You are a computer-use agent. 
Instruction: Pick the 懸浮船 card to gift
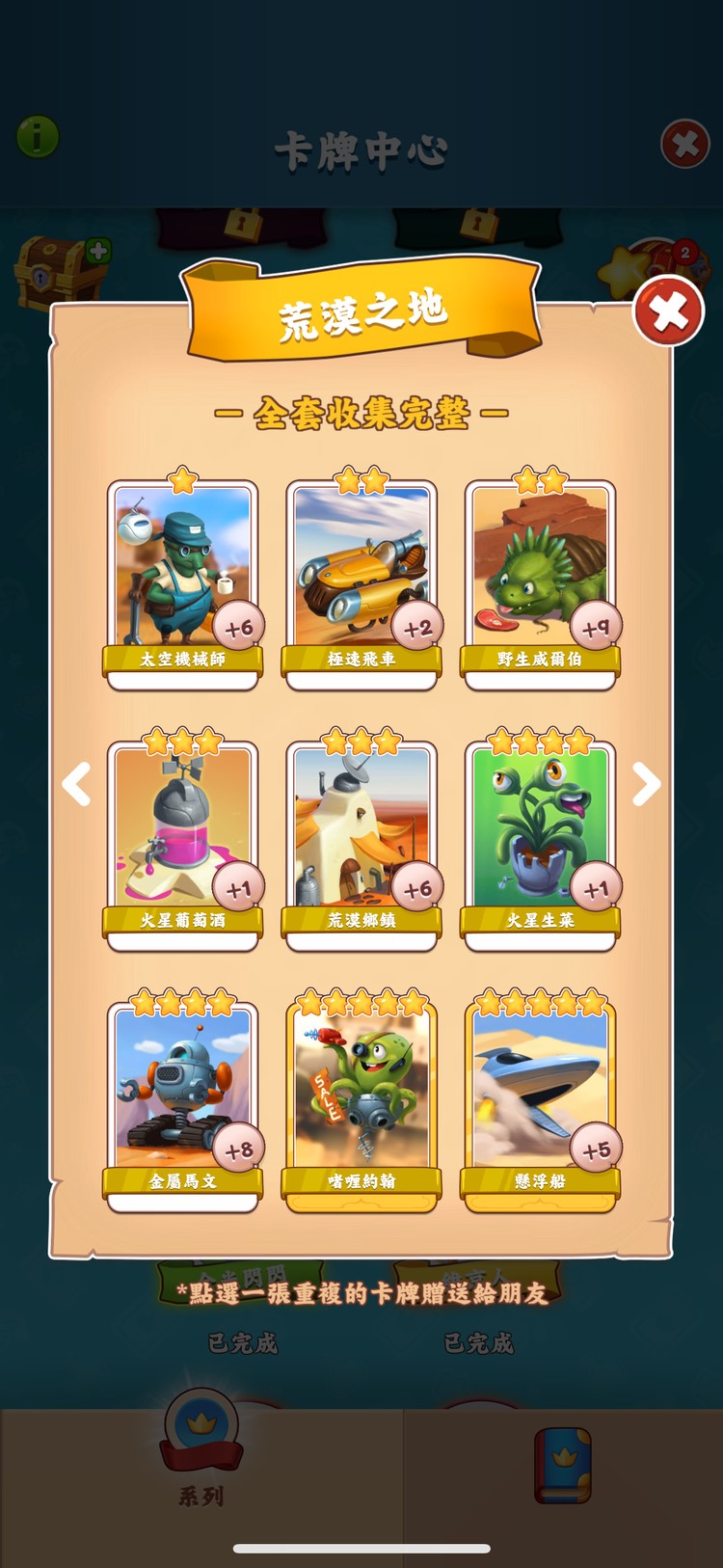(540, 1099)
